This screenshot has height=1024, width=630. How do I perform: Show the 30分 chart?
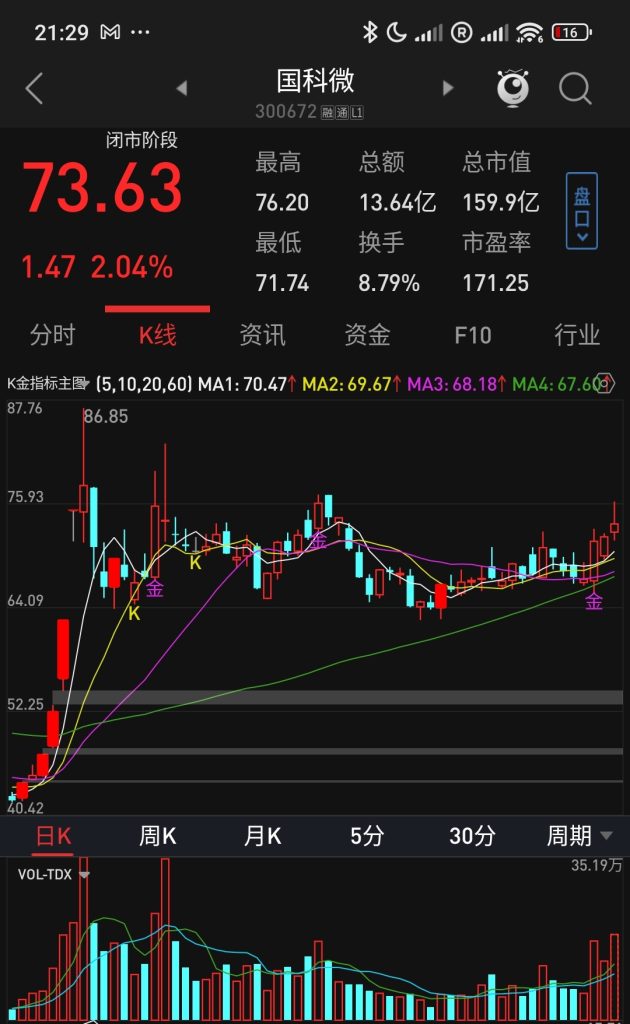[472, 836]
